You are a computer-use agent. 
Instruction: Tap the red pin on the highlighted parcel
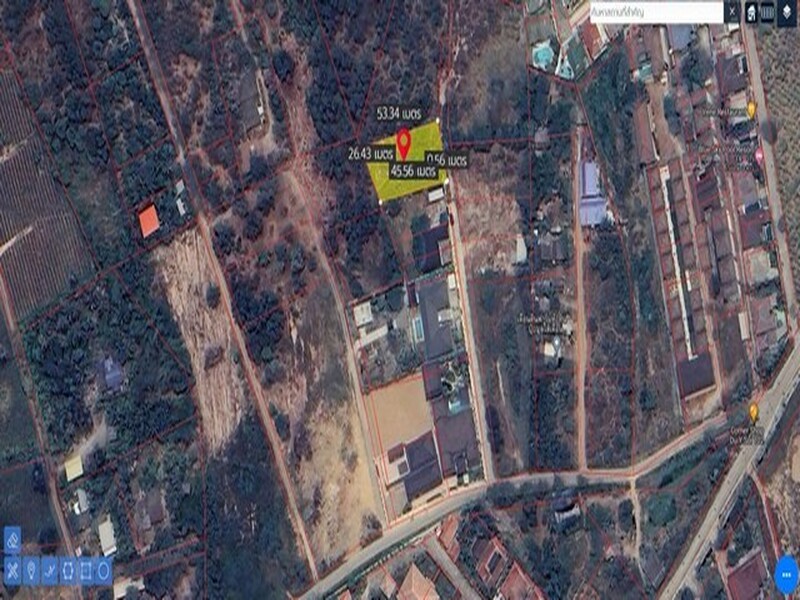[404, 144]
